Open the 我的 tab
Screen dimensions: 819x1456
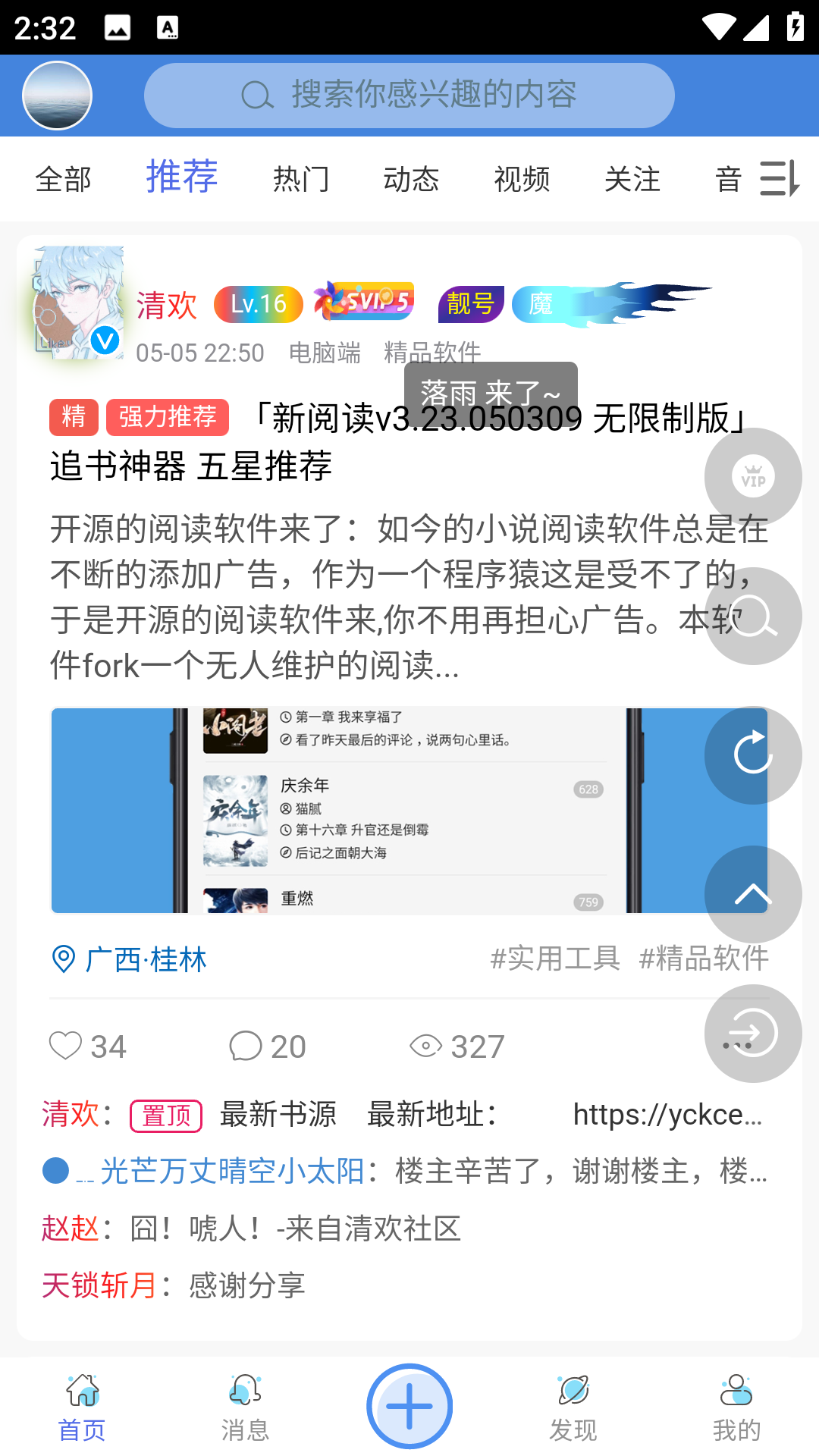click(736, 1407)
